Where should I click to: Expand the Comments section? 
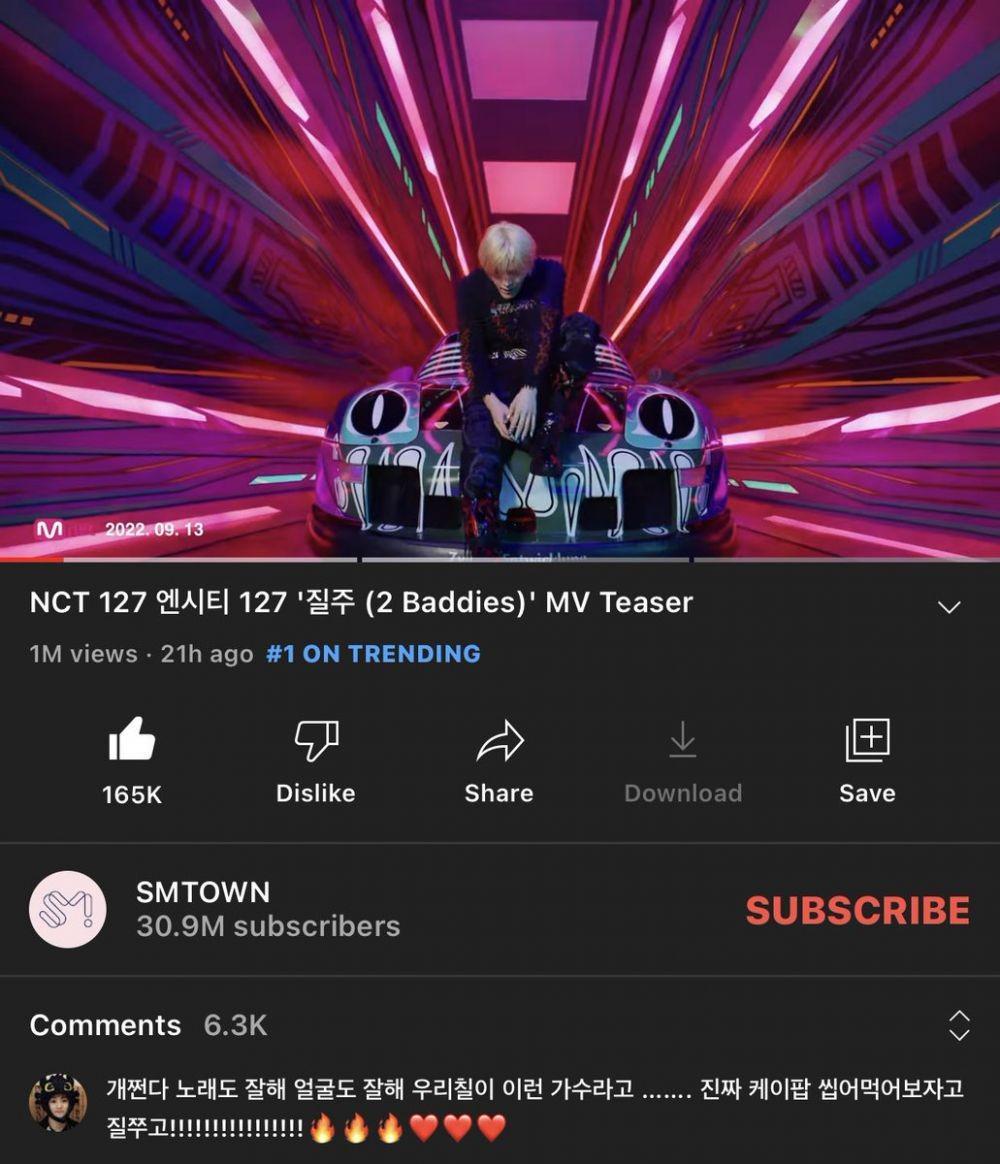pyautogui.click(x=958, y=1025)
